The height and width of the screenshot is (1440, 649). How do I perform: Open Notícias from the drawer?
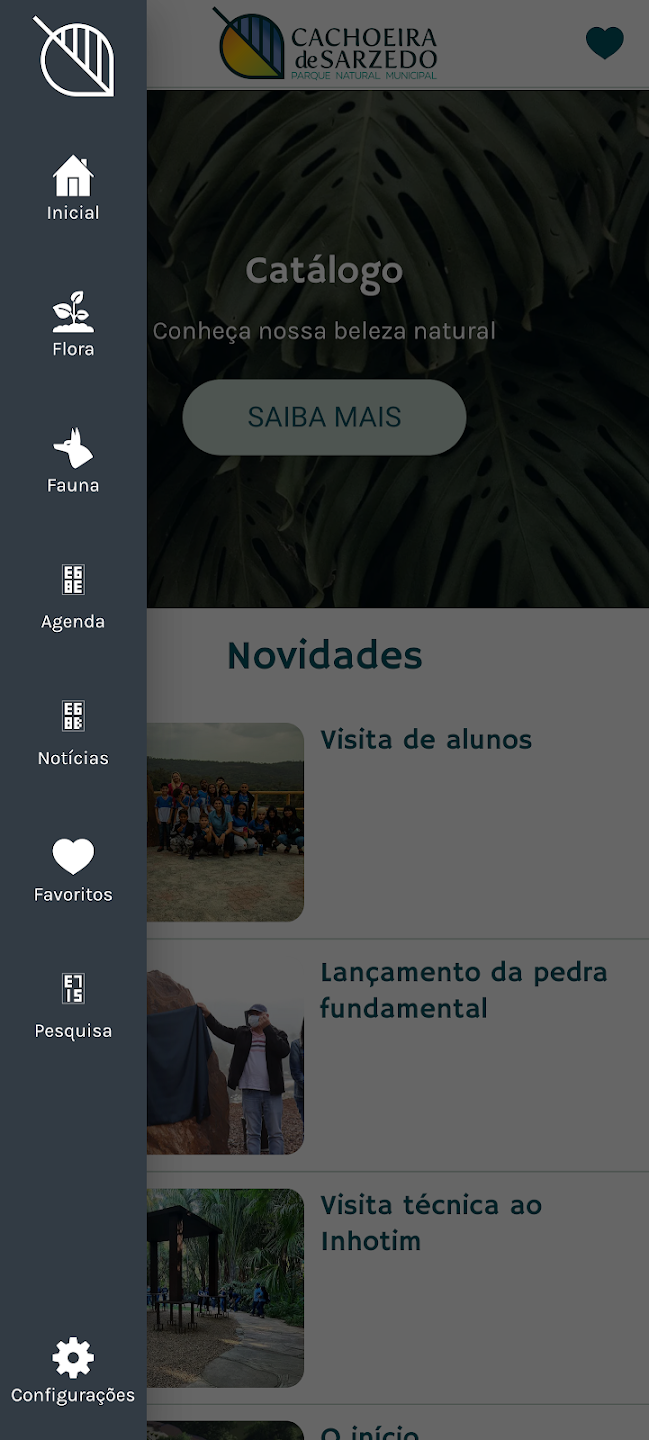pyautogui.click(x=73, y=734)
